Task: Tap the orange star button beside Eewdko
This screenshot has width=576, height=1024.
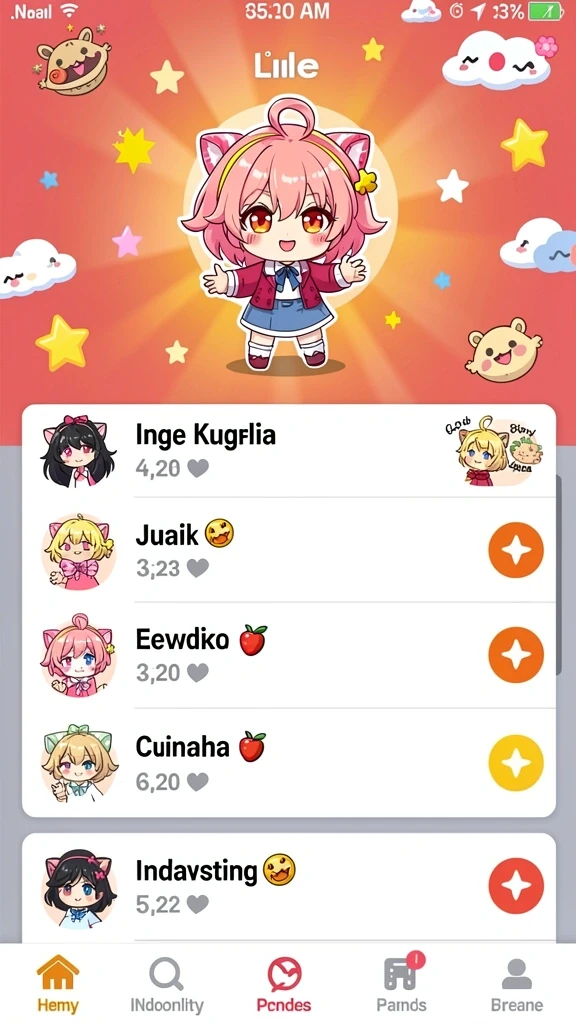Action: (x=516, y=655)
